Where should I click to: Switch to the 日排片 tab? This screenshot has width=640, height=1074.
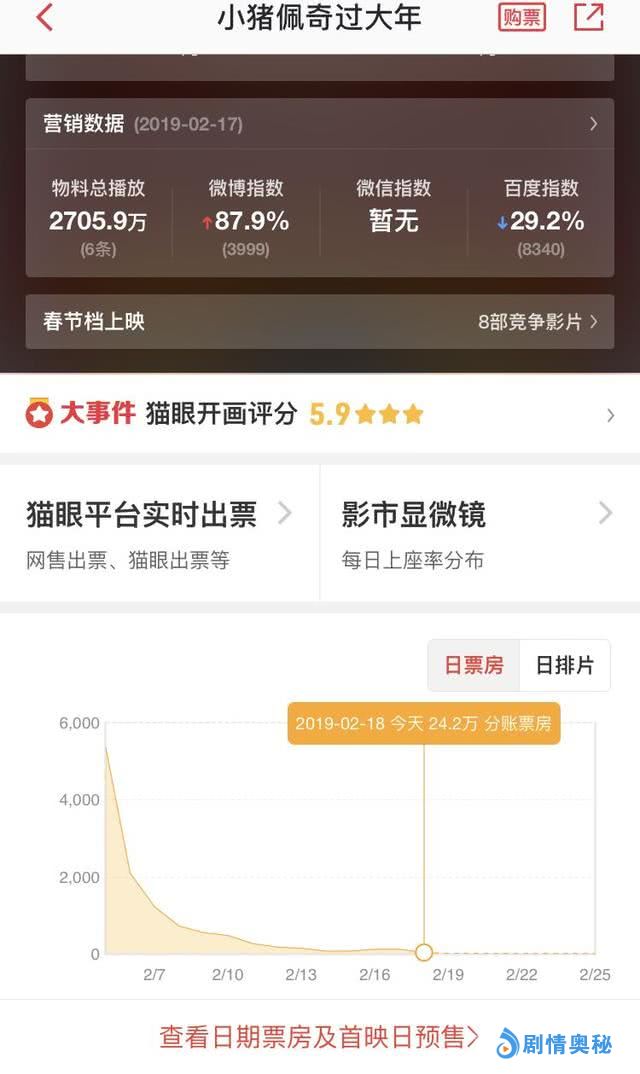(565, 666)
